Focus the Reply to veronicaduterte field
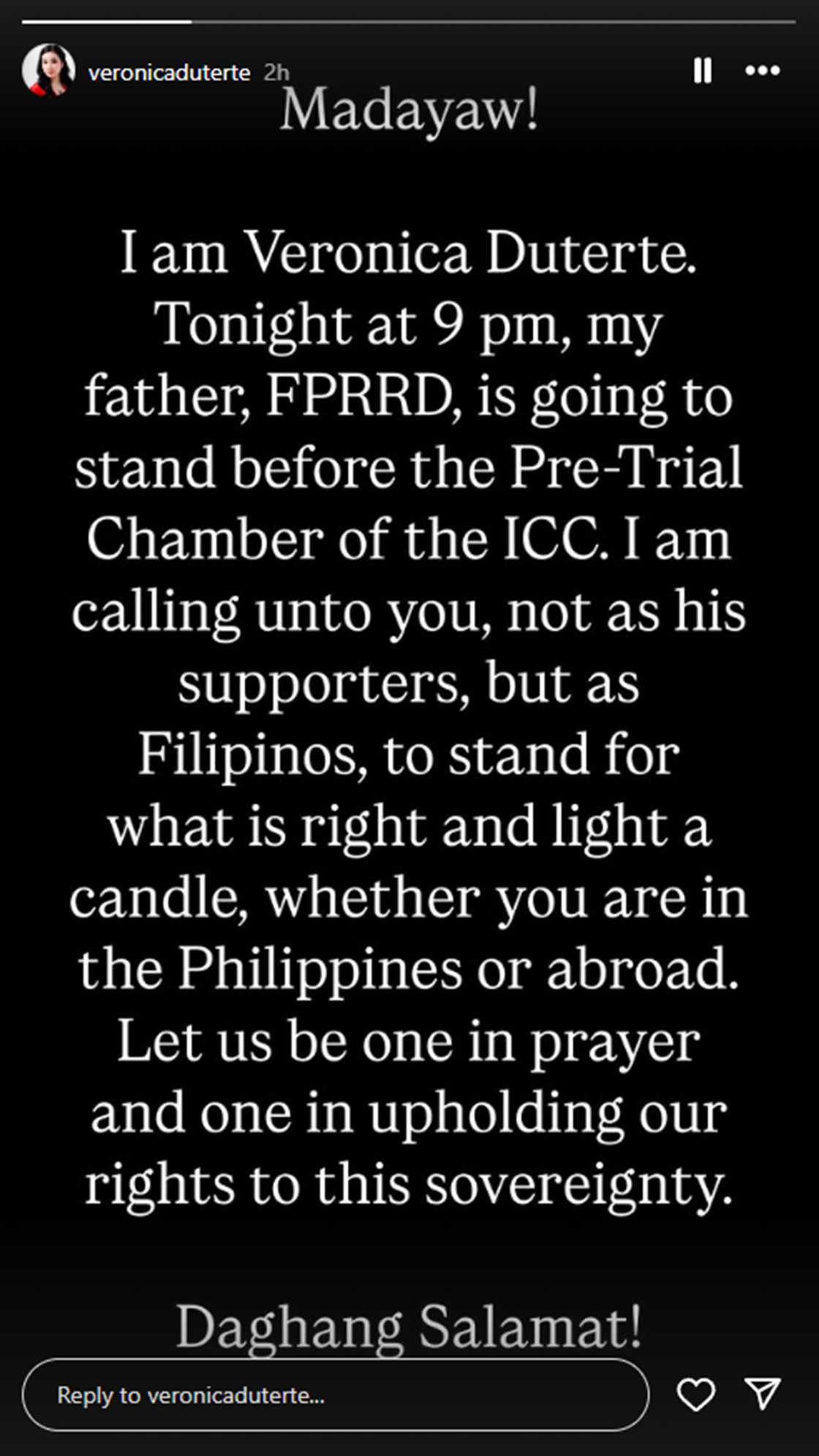 [x=335, y=1395]
